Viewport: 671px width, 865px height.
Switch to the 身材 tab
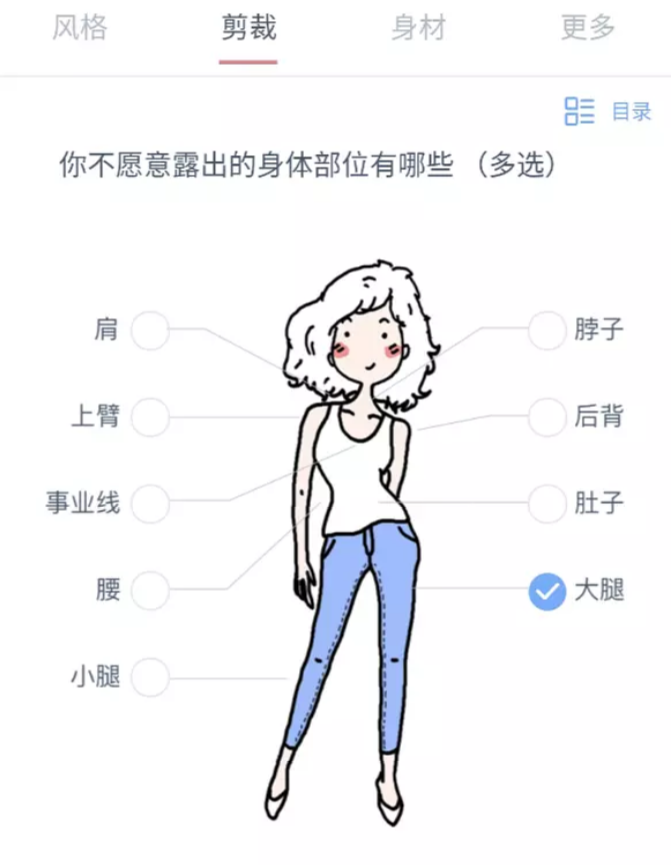[x=418, y=28]
